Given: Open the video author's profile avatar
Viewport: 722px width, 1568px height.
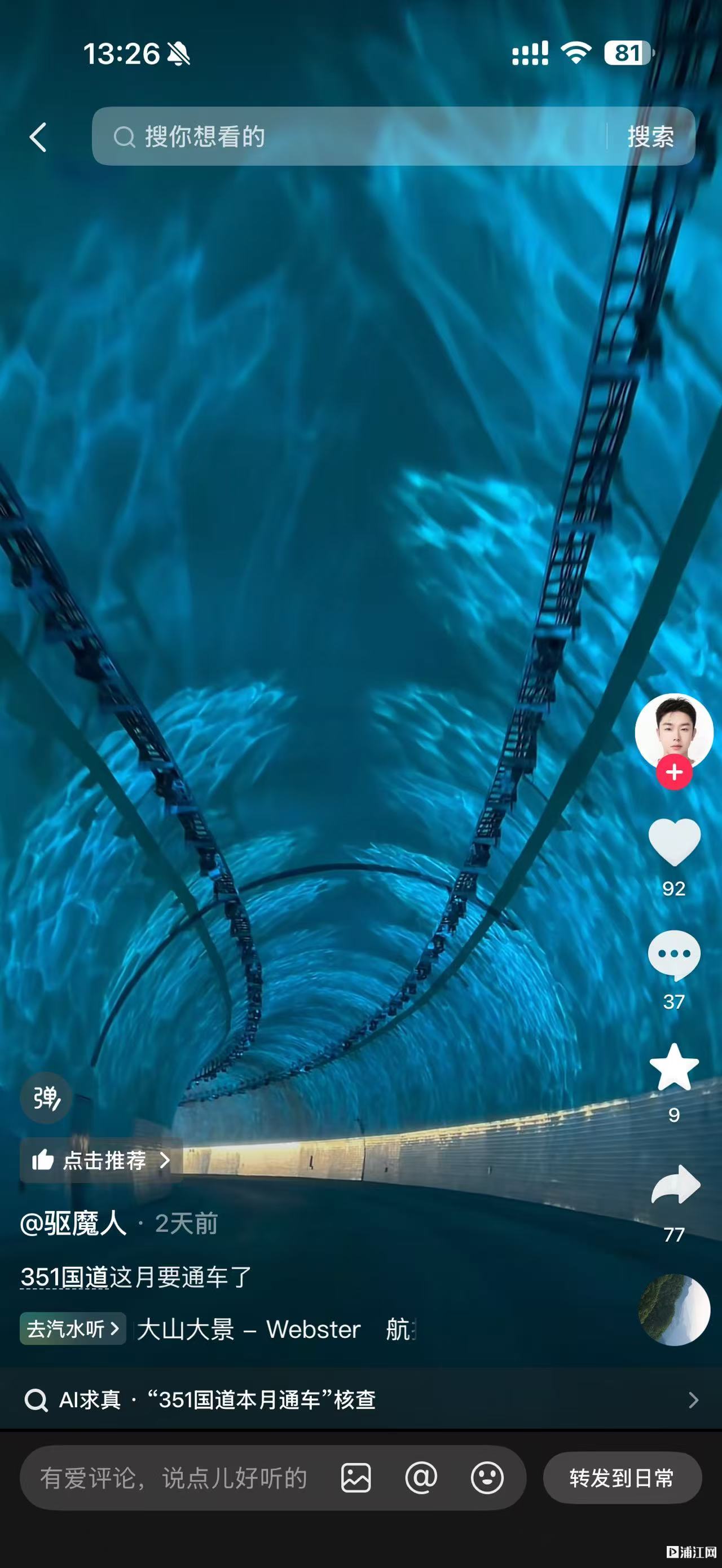Looking at the screenshot, I should (673, 730).
